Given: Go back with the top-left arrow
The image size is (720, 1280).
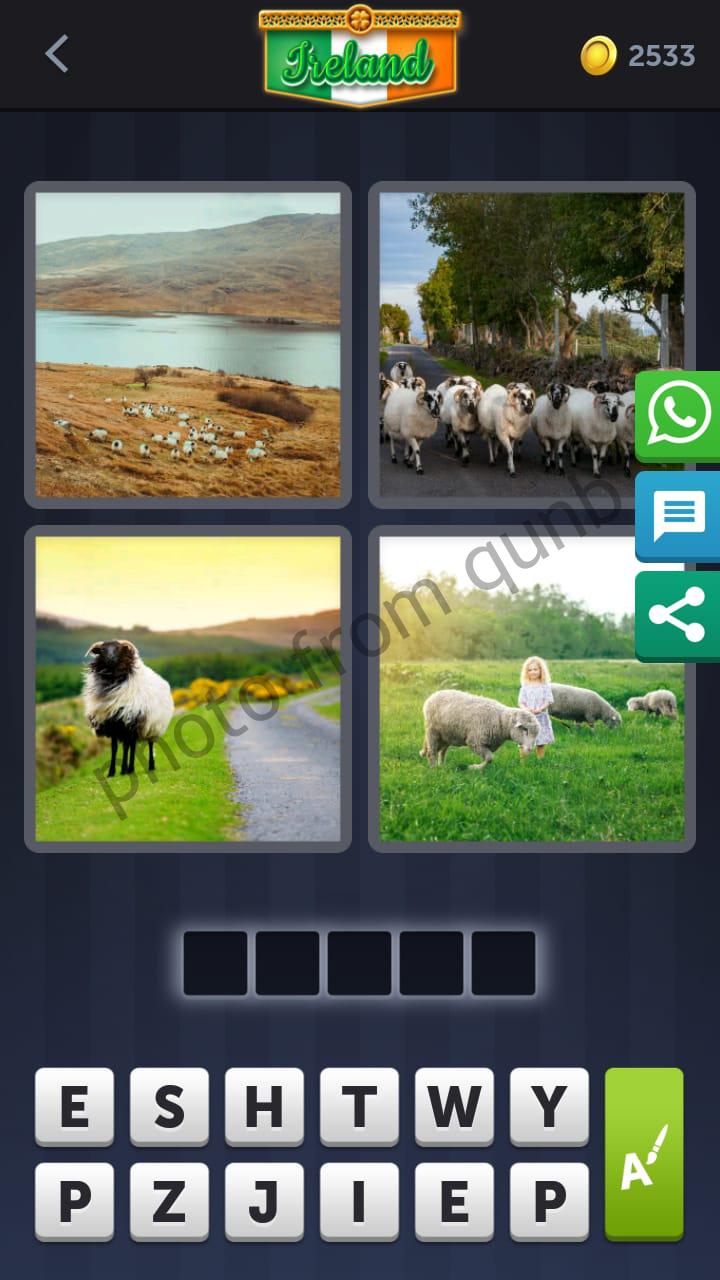Looking at the screenshot, I should click(57, 54).
